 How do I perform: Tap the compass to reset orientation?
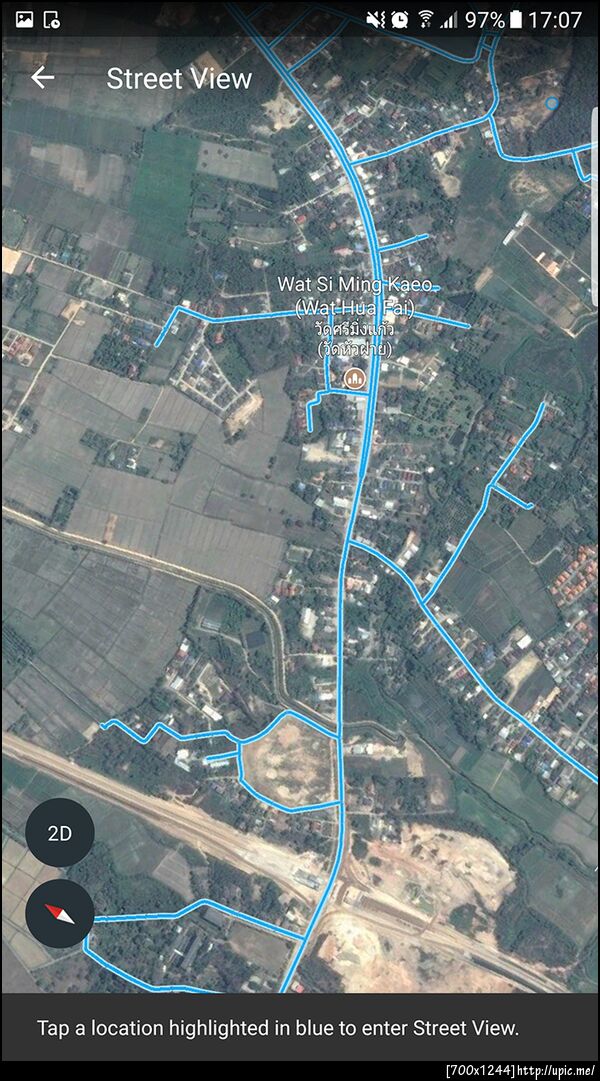(60, 913)
